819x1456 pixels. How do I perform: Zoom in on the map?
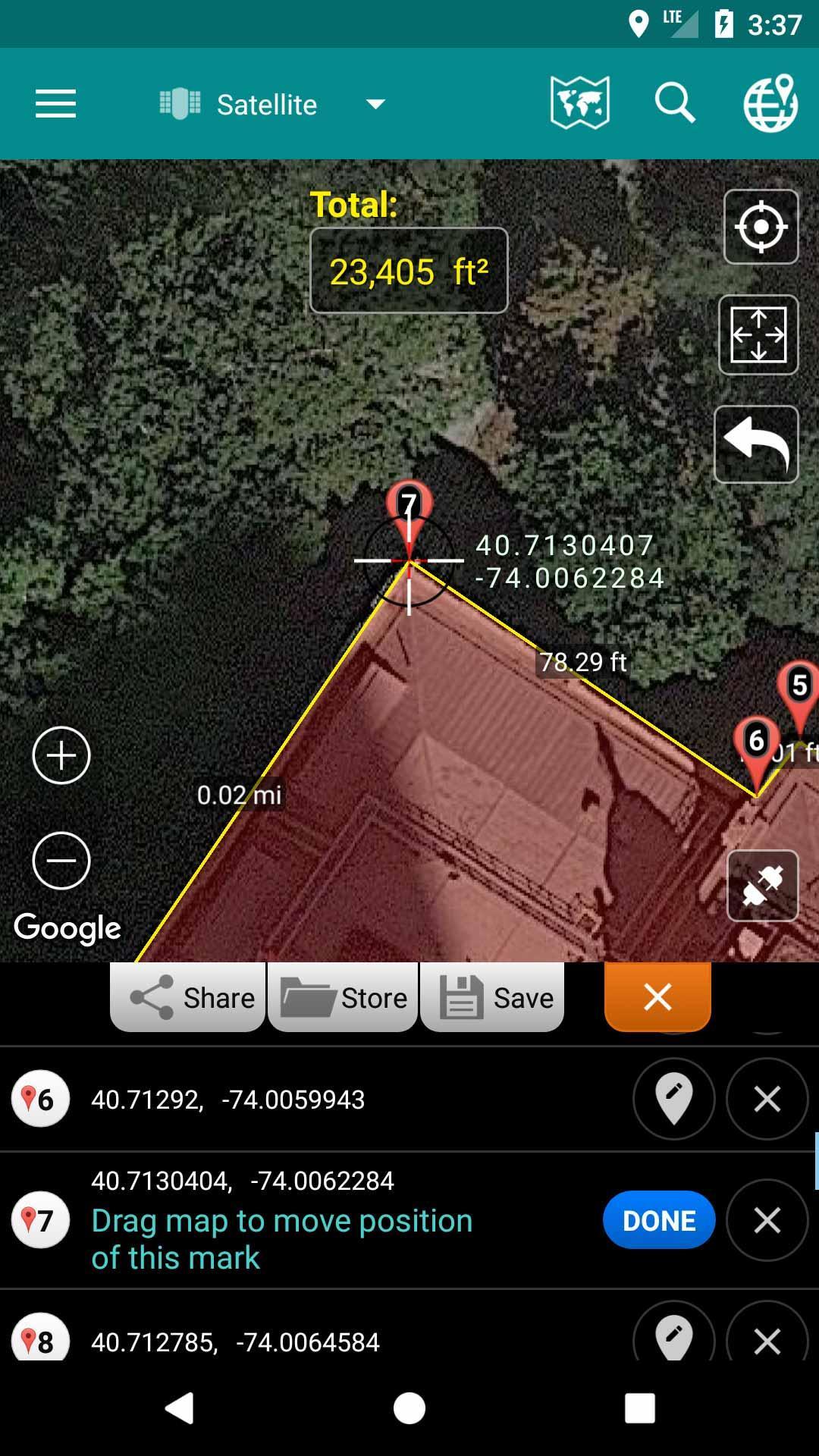[61, 755]
